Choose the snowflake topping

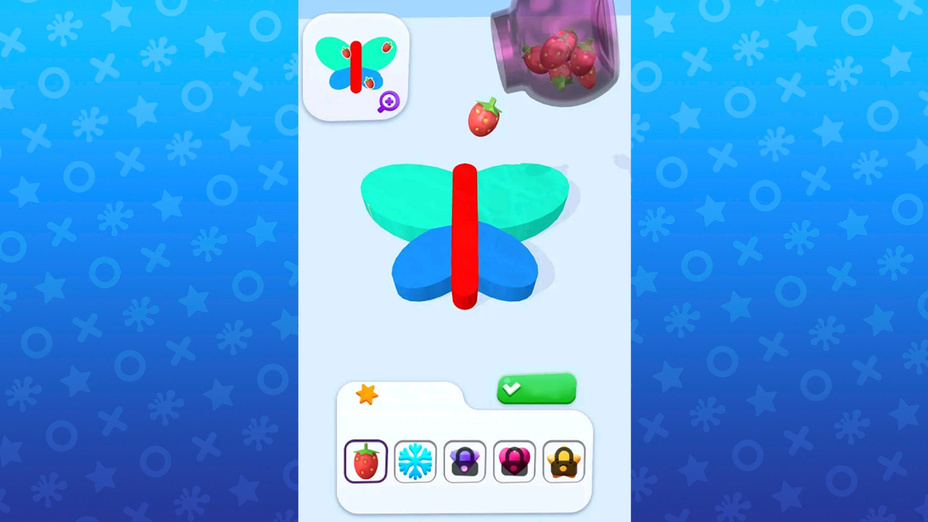[415, 461]
